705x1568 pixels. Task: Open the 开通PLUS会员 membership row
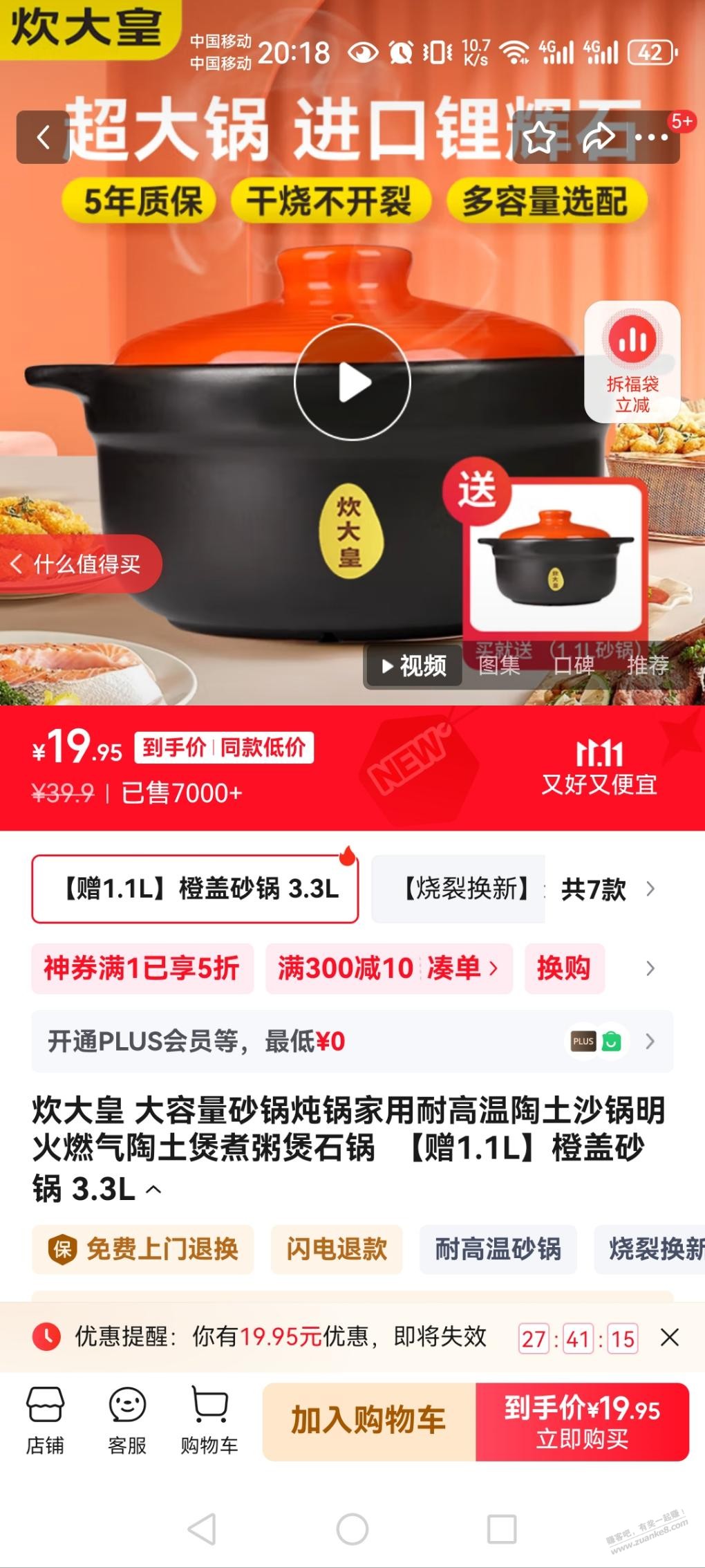coord(352,1041)
